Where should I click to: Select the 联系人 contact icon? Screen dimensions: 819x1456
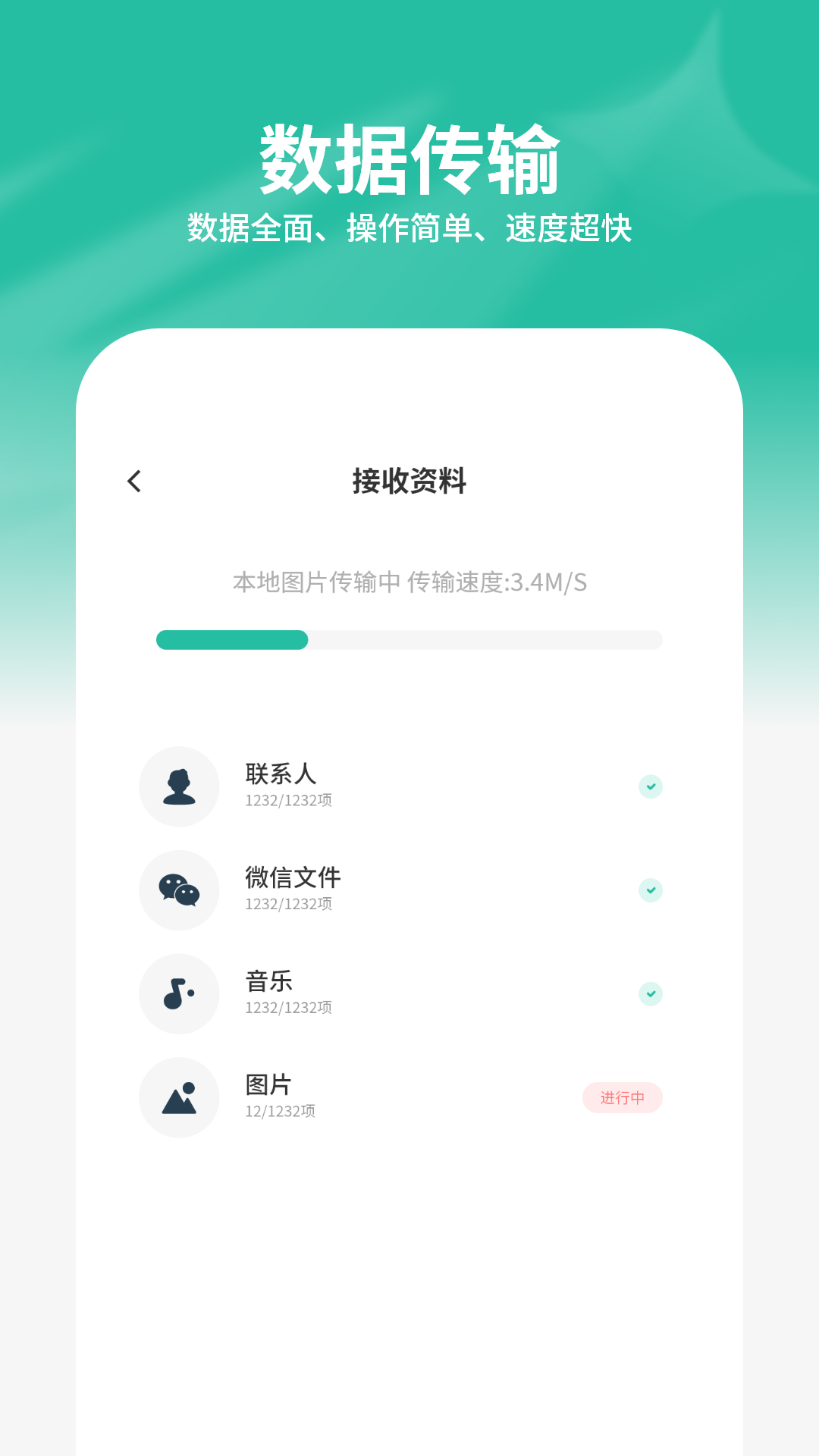coord(179,786)
